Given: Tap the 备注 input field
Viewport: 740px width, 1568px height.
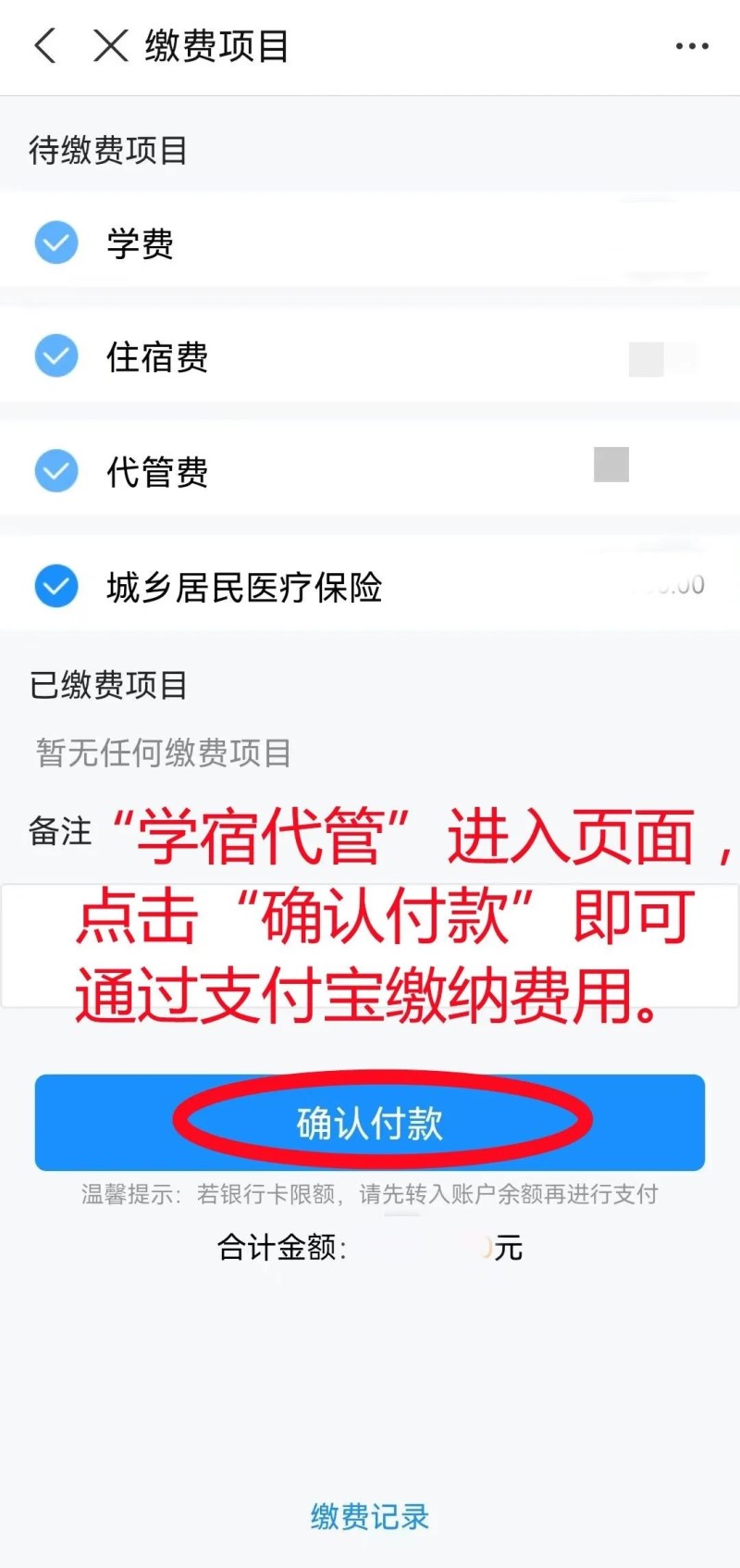Looking at the screenshot, I should pos(370,946).
